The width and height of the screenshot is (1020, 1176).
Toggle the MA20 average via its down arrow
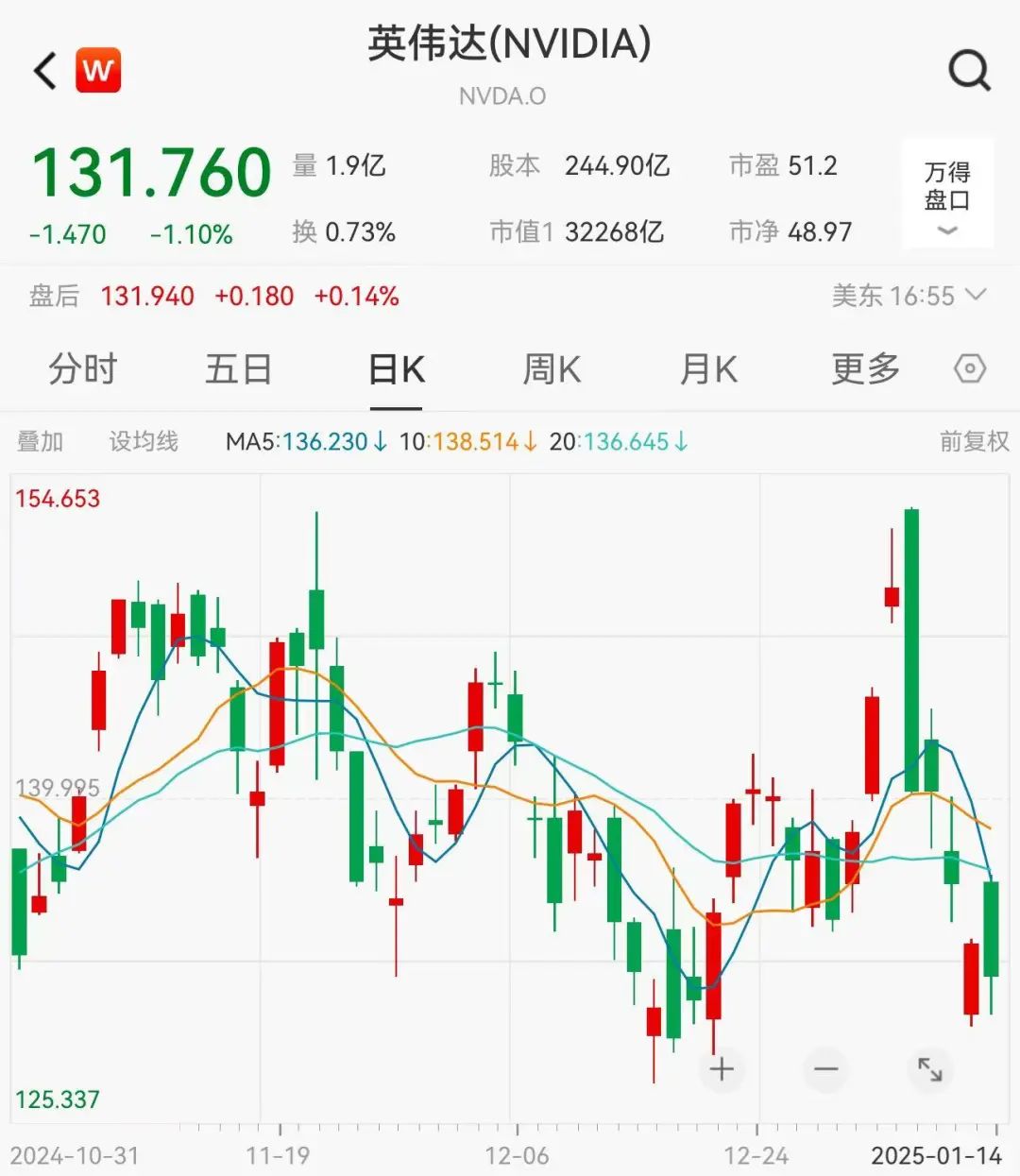[678, 441]
